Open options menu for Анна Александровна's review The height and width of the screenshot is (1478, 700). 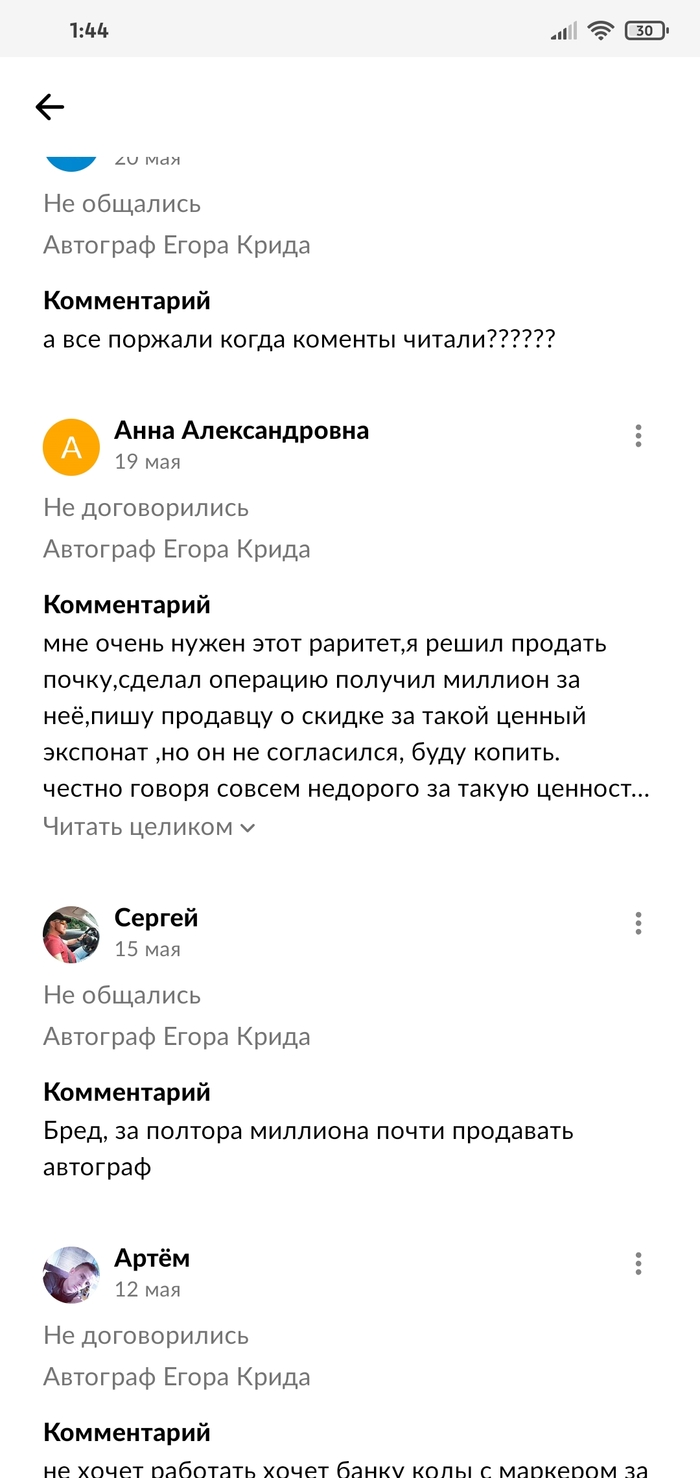pyautogui.click(x=638, y=436)
